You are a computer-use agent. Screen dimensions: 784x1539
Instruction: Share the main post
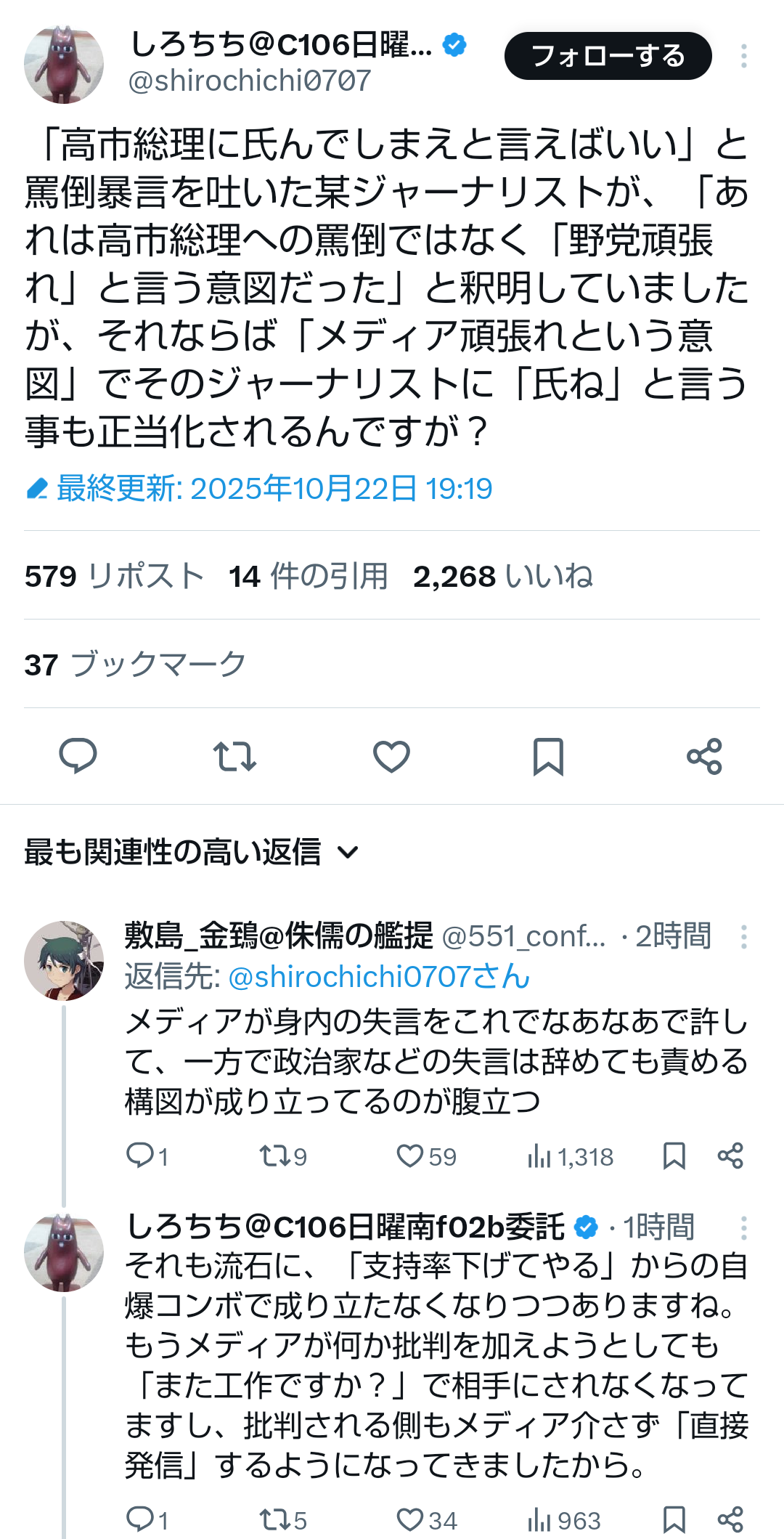point(704,756)
